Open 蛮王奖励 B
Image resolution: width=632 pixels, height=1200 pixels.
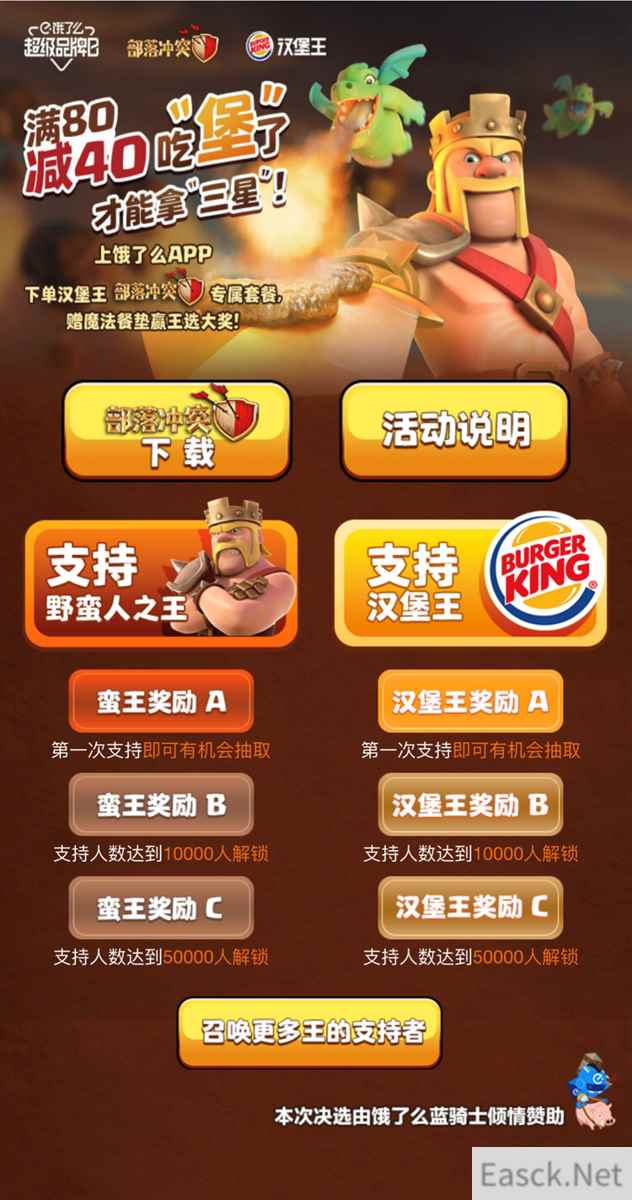(161, 805)
